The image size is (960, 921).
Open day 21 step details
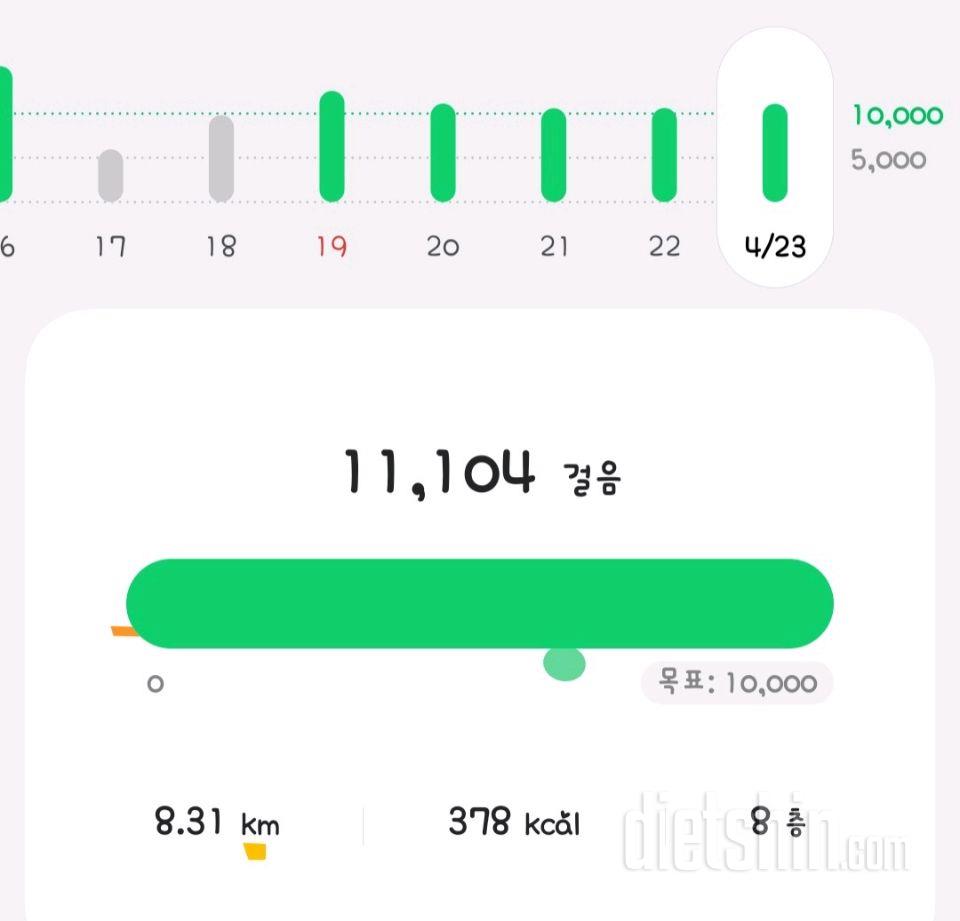click(554, 155)
